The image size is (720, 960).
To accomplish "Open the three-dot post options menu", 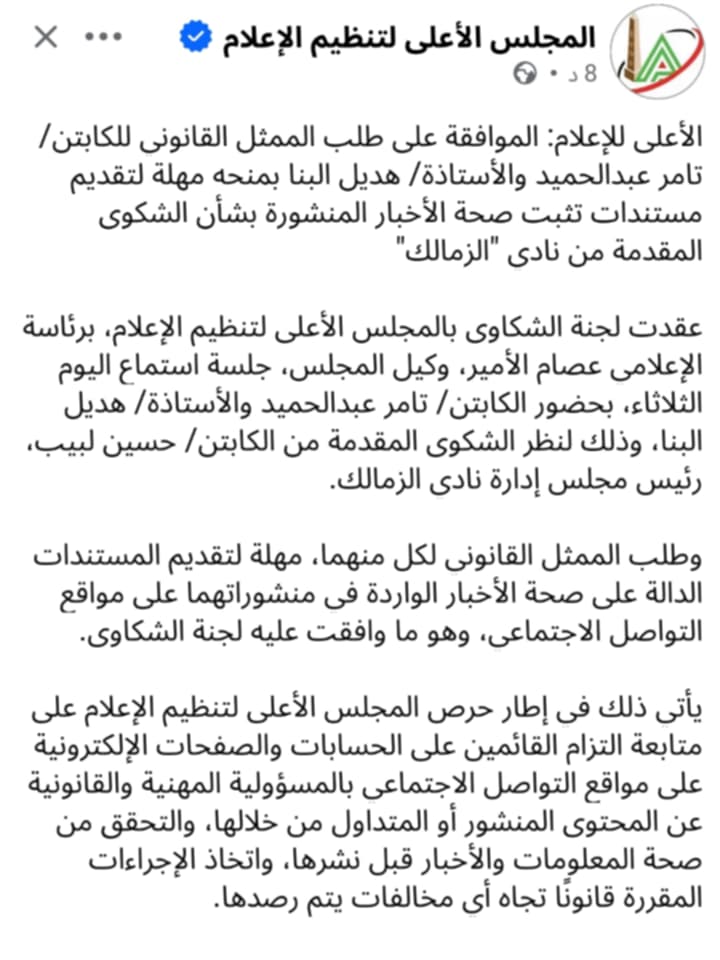I will [103, 37].
